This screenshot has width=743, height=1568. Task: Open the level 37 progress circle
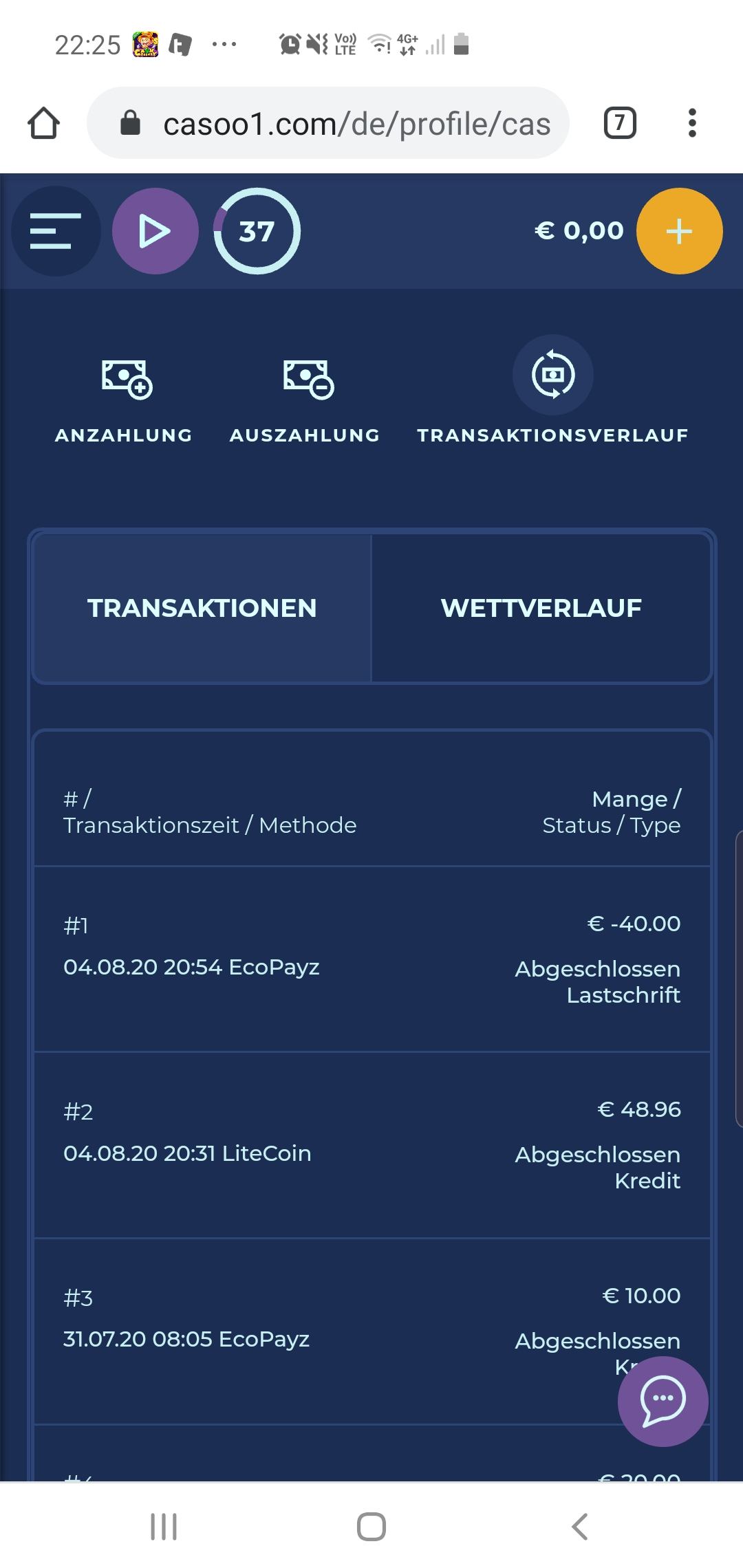tap(257, 231)
